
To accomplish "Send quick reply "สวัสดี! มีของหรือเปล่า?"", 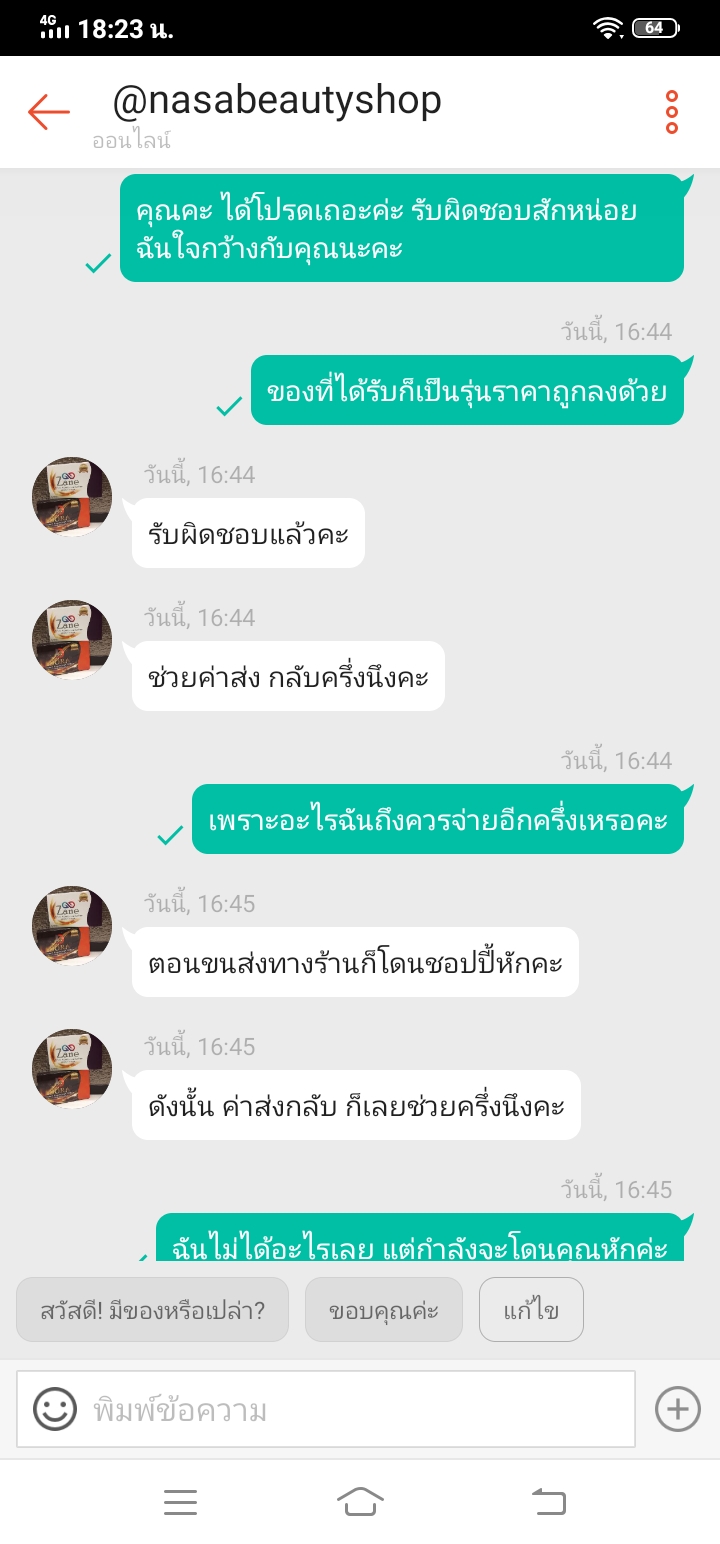I will click(x=152, y=1310).
